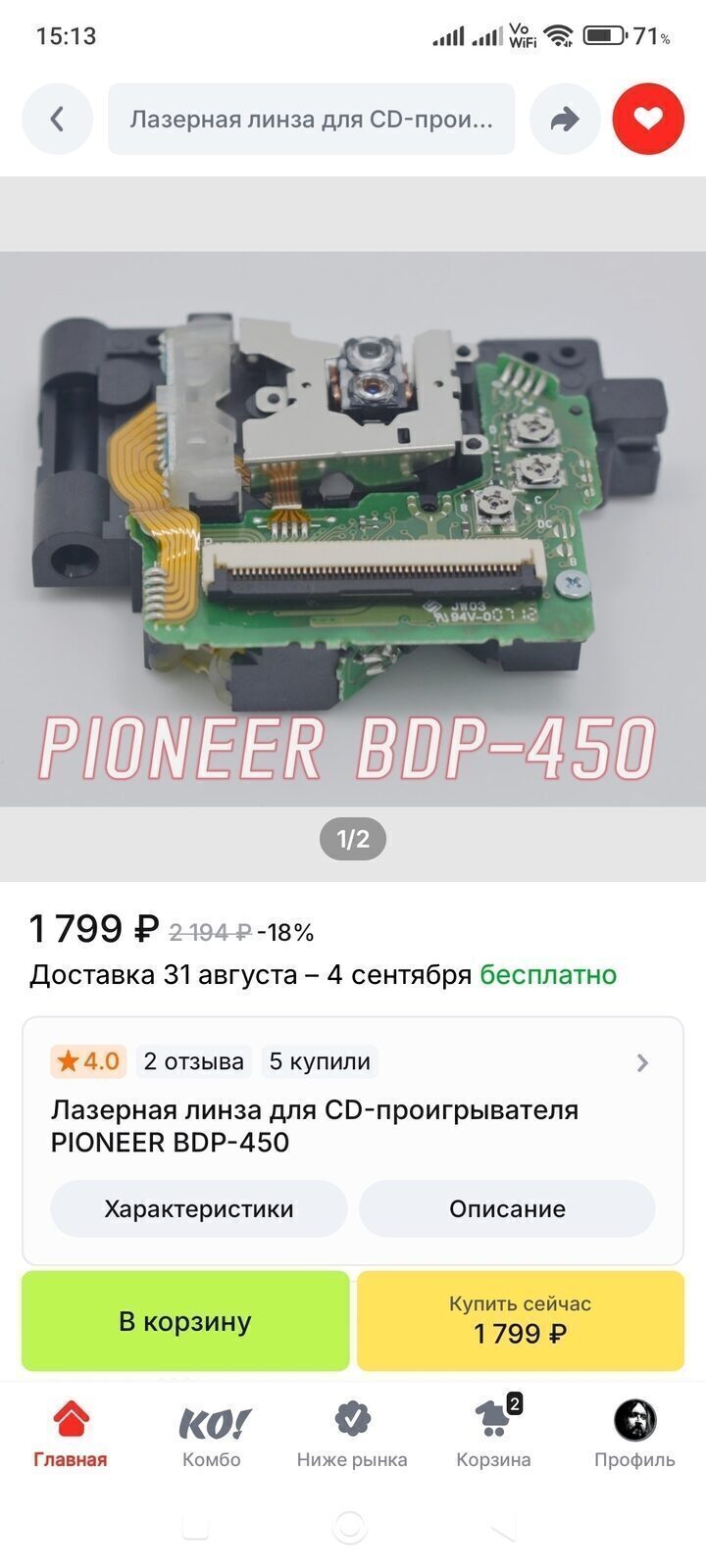Open the PIONEER BDP-450 product photo
706x1568 pixels.
353,529
